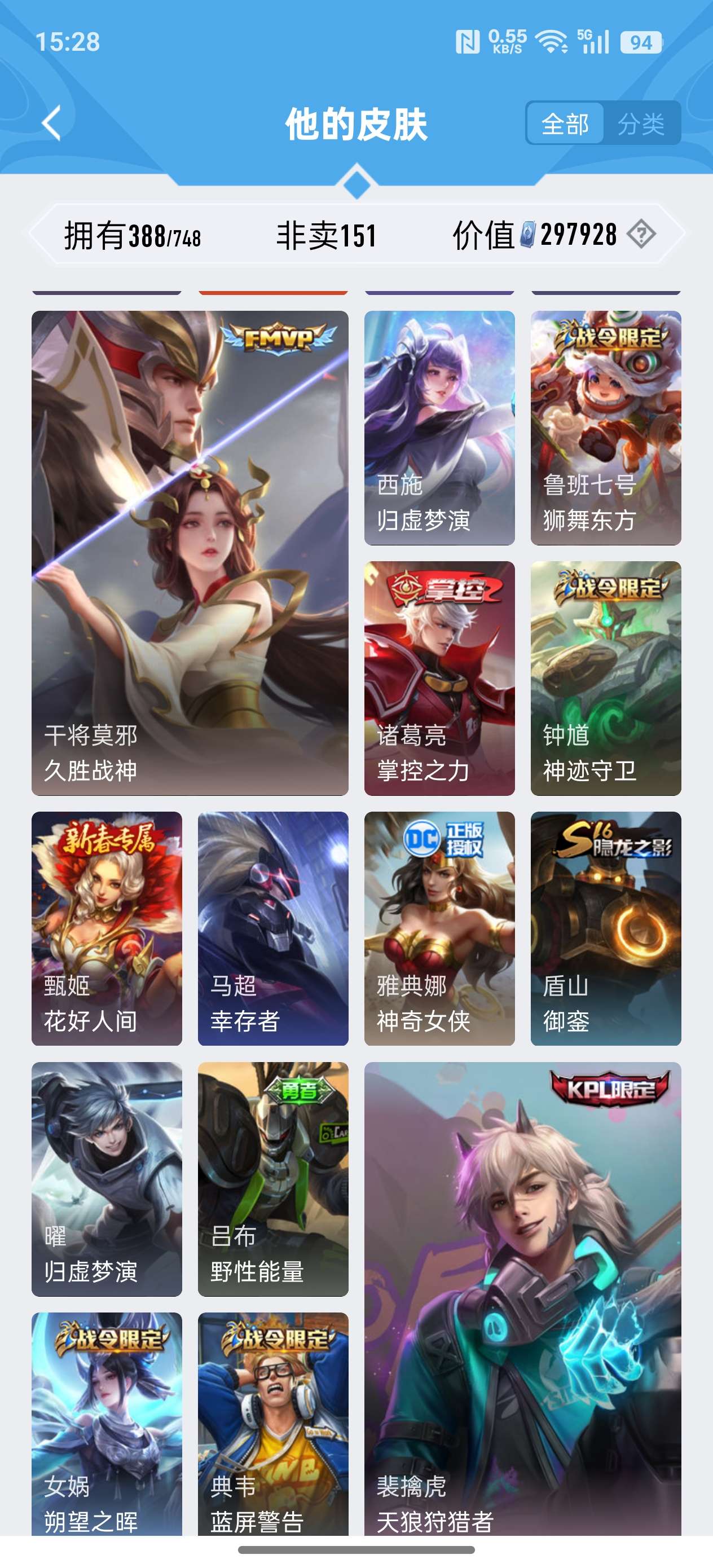
Task: Tap 诸葛亮 掌控之力 skin card
Action: [439, 678]
